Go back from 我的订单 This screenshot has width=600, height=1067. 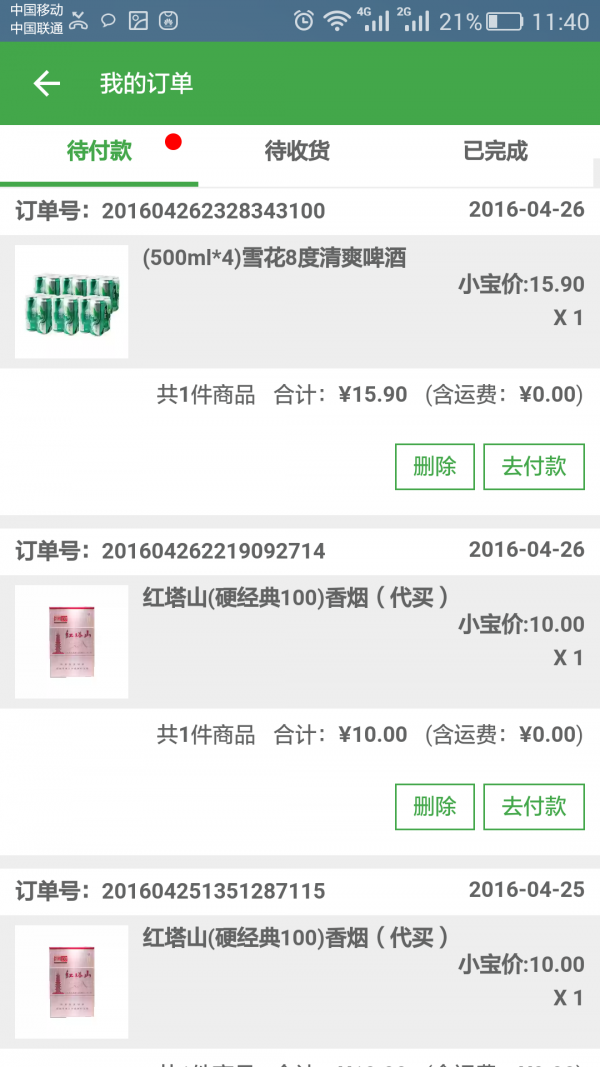tap(47, 83)
